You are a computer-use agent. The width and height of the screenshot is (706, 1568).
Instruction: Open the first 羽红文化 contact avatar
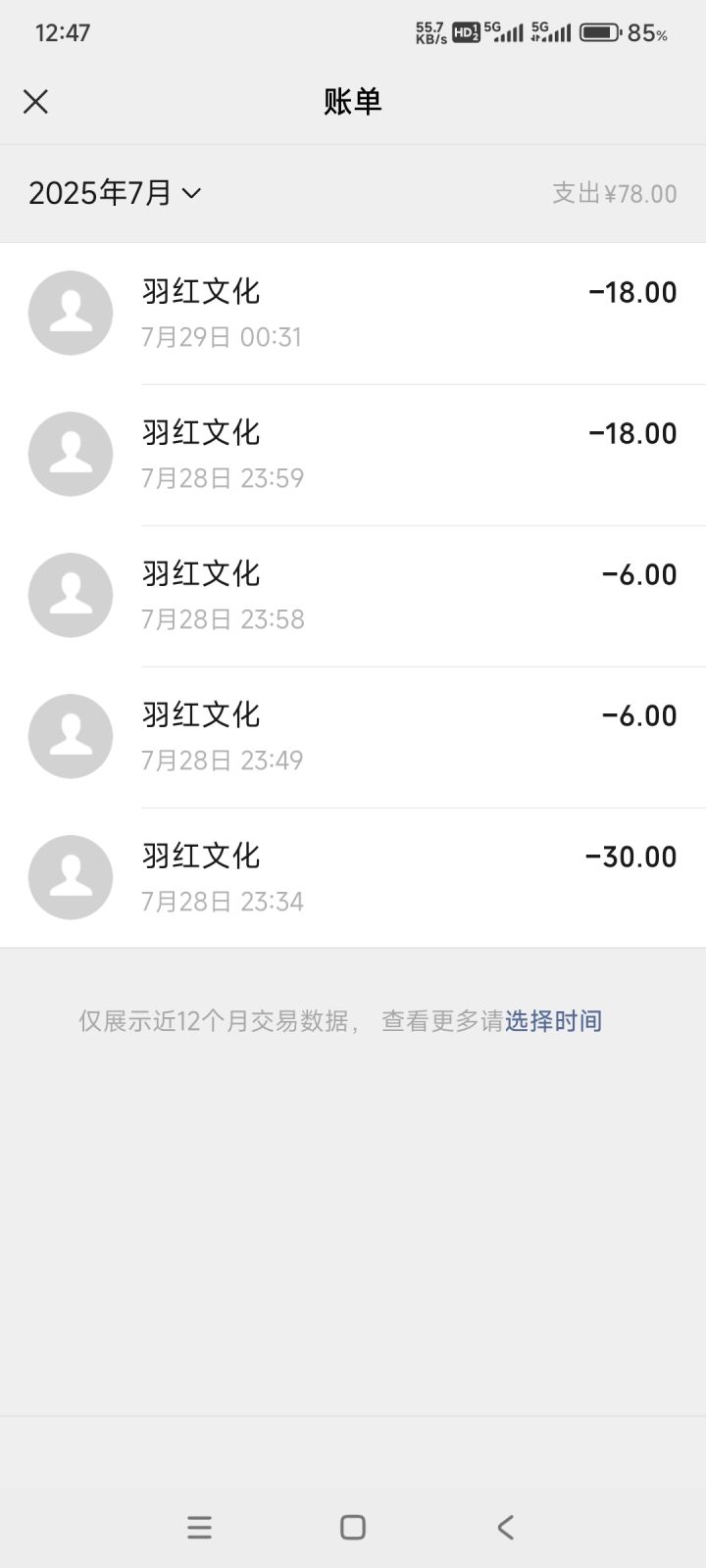pos(71,312)
